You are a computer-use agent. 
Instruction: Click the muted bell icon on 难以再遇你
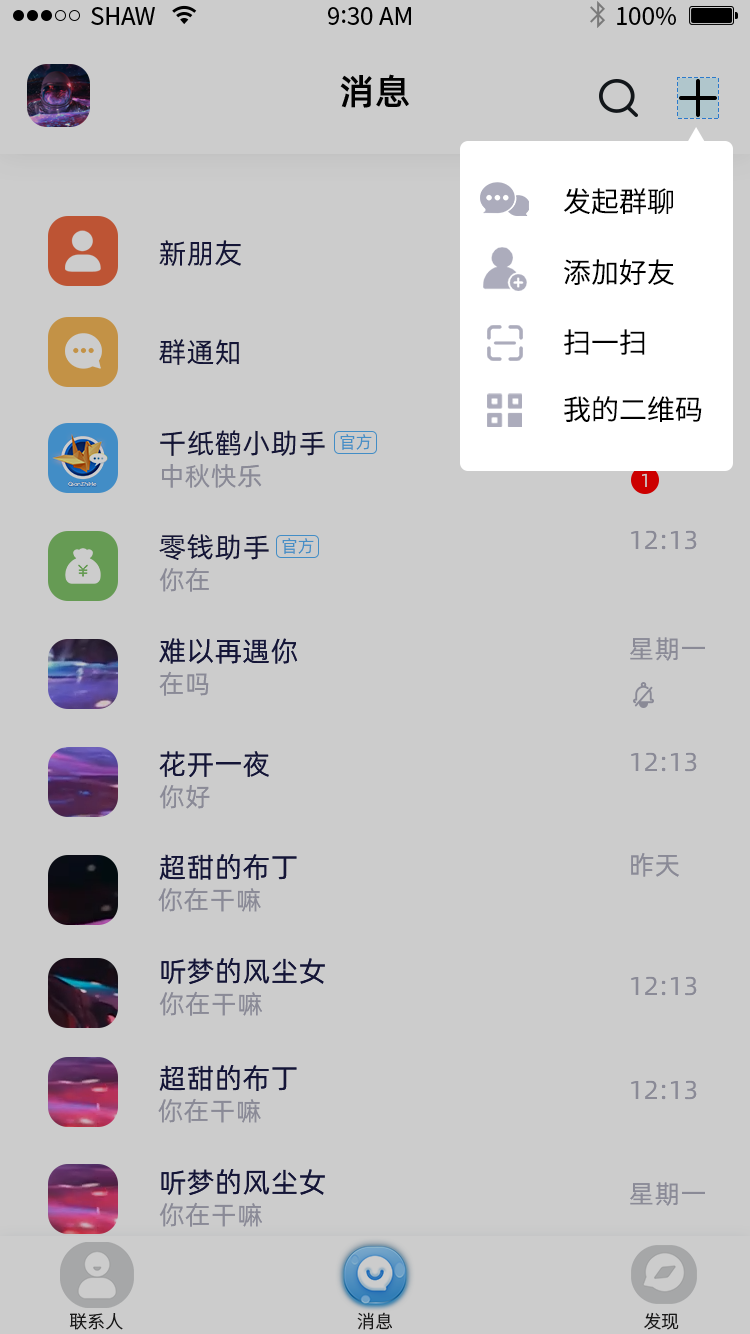(647, 694)
